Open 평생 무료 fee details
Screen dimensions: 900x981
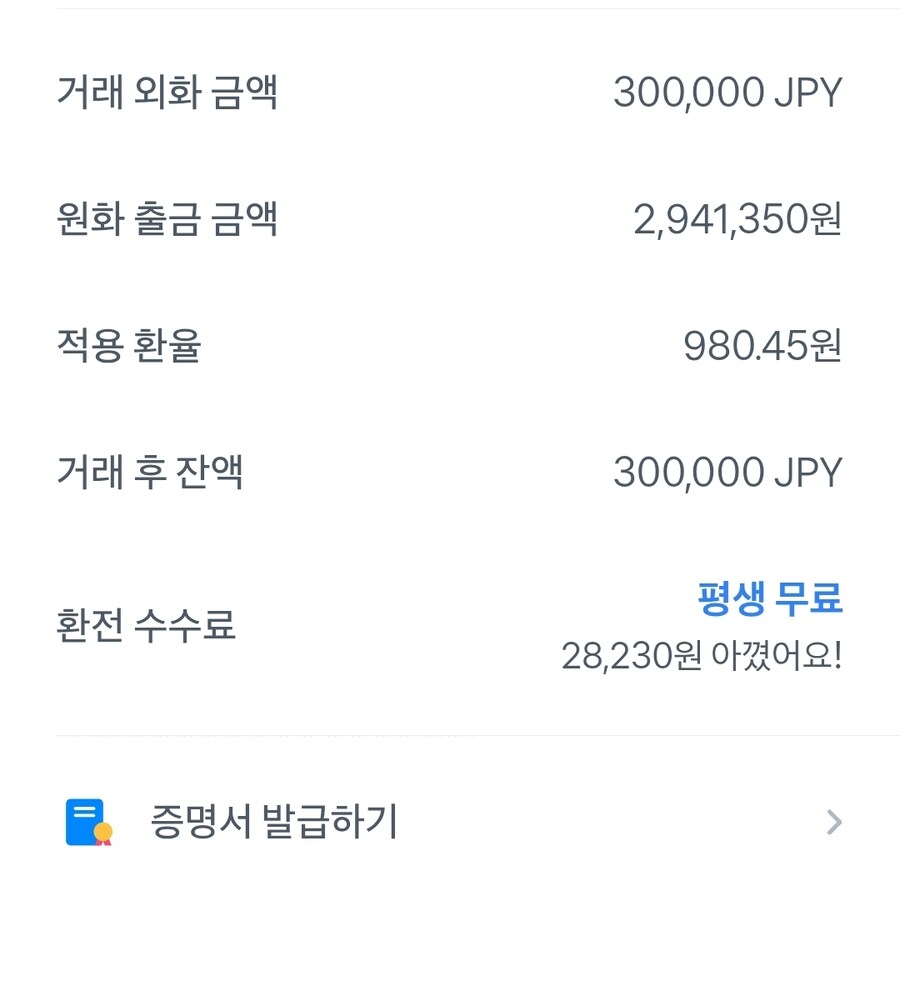pyautogui.click(x=768, y=601)
